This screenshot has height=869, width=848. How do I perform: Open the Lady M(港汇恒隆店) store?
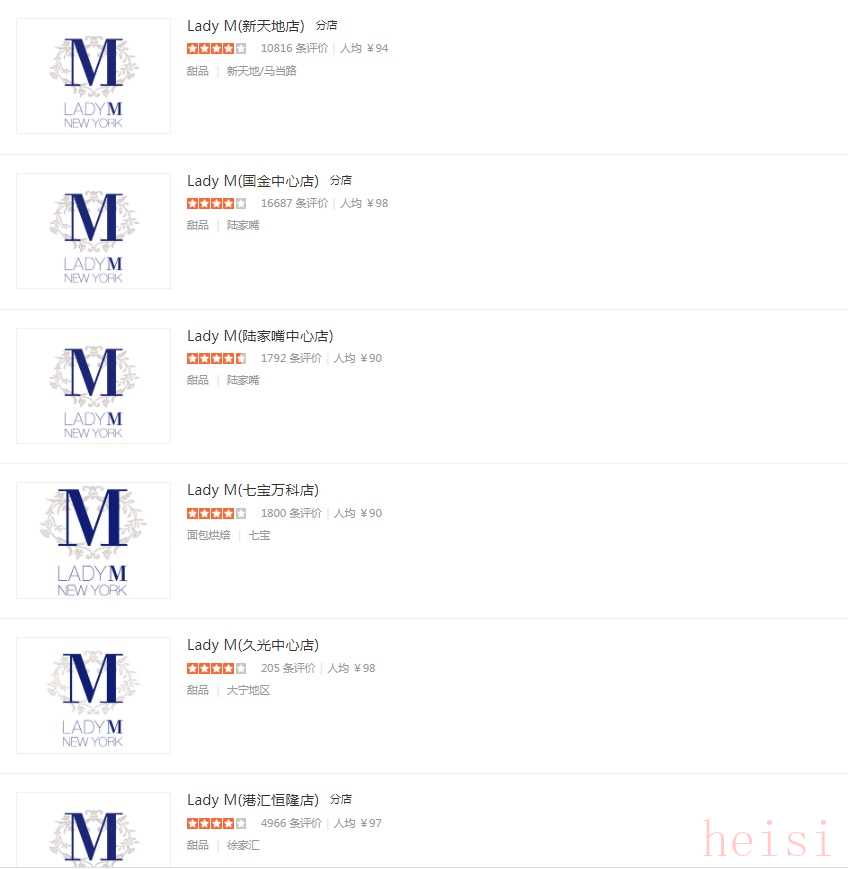[252, 800]
